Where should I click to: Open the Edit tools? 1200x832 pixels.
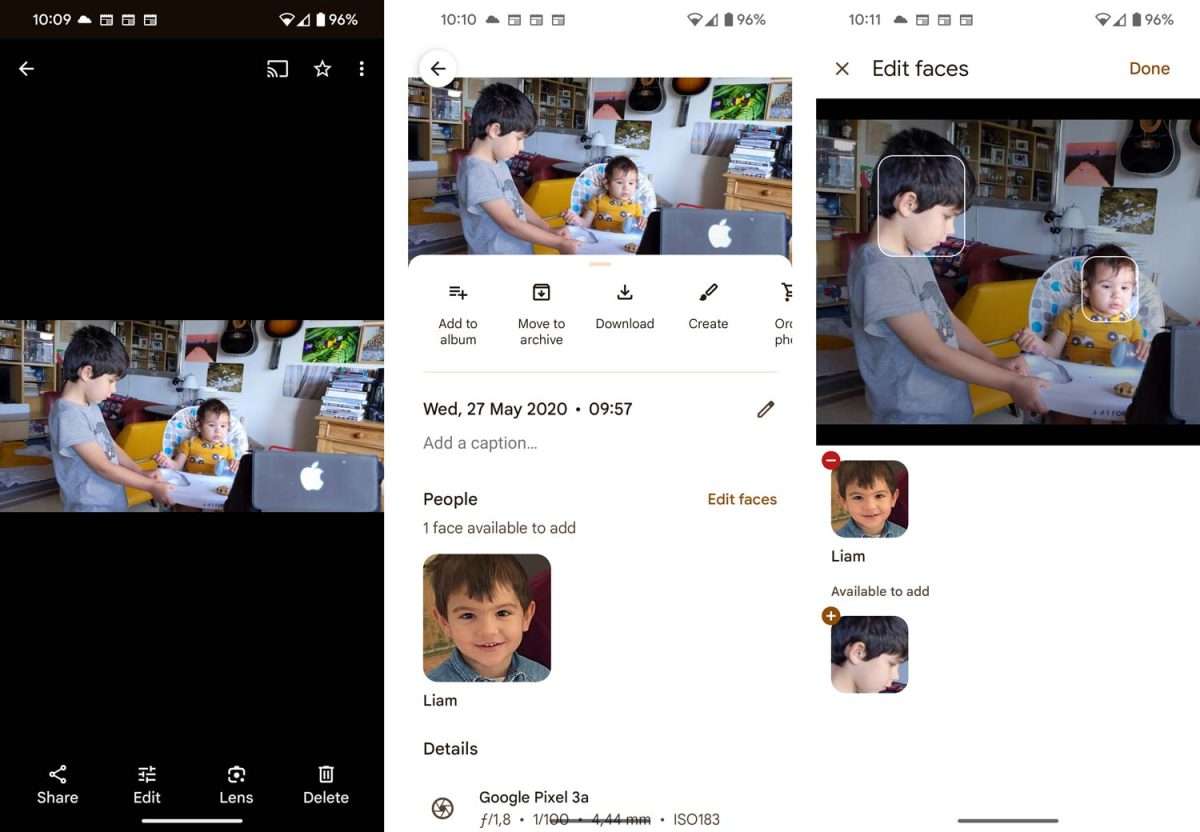click(147, 784)
